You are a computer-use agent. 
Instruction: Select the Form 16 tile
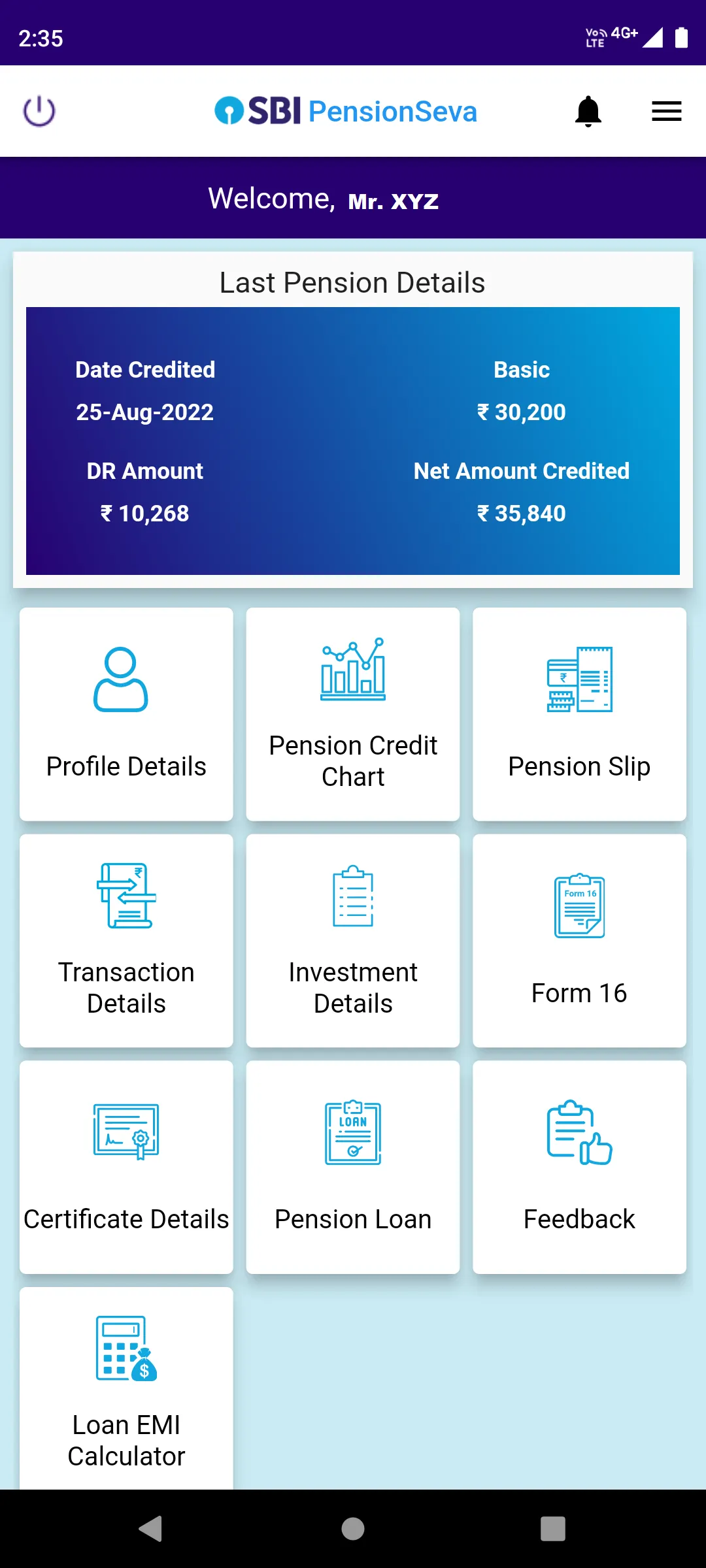point(579,941)
